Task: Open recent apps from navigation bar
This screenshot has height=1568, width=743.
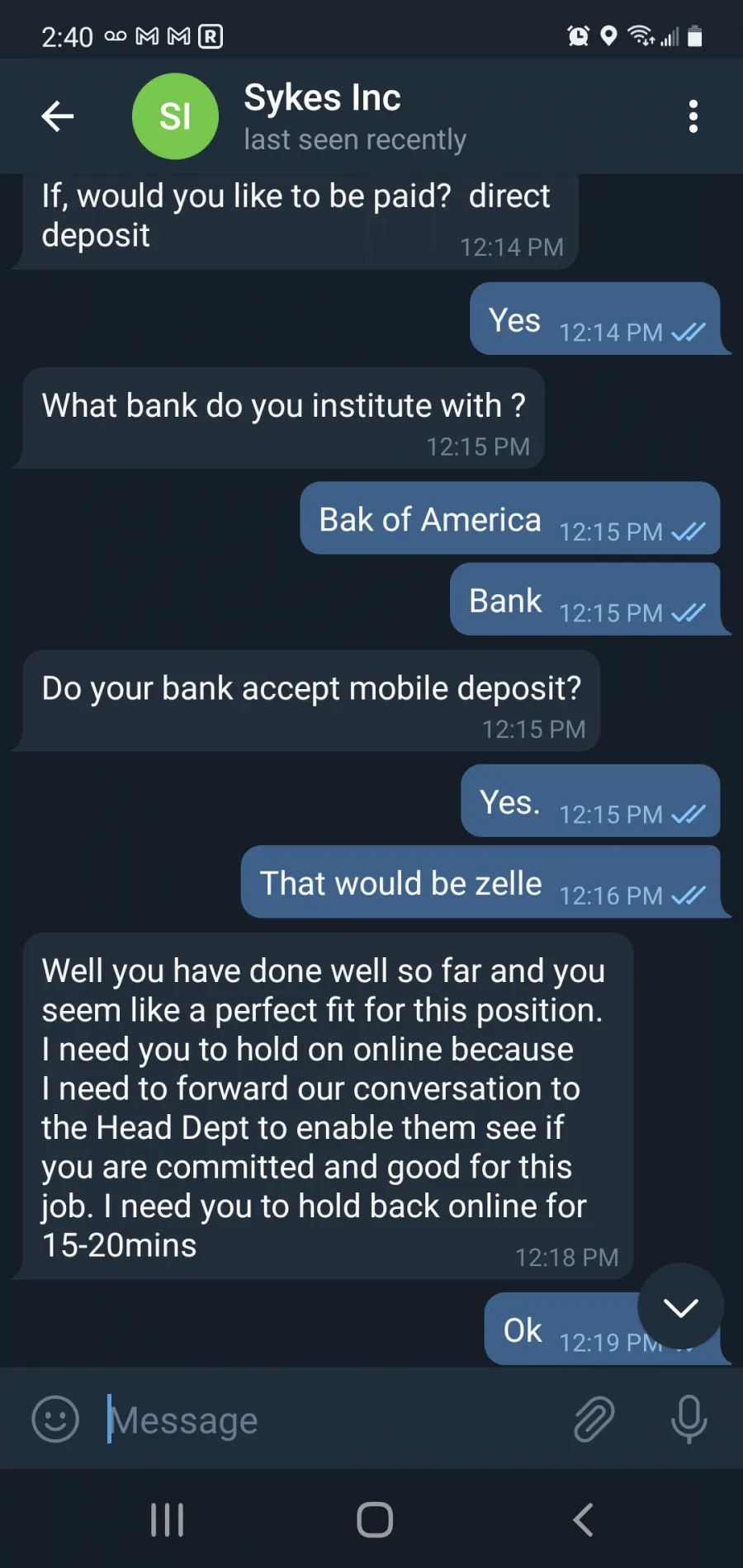Action: (x=167, y=1519)
